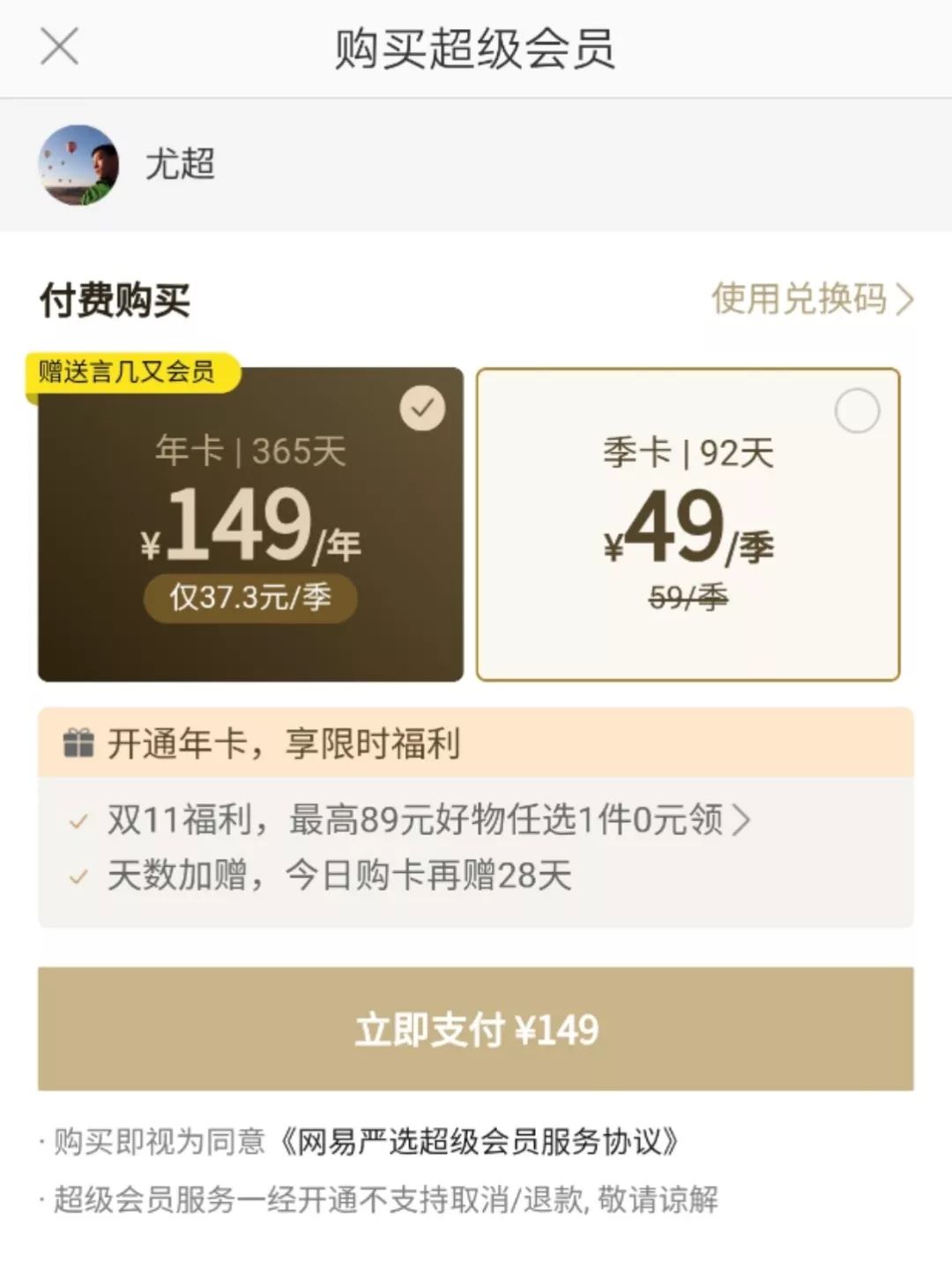Open 使用兑换码 redemption code option
Image resolution: width=952 pixels, height=1262 pixels.
click(x=811, y=300)
